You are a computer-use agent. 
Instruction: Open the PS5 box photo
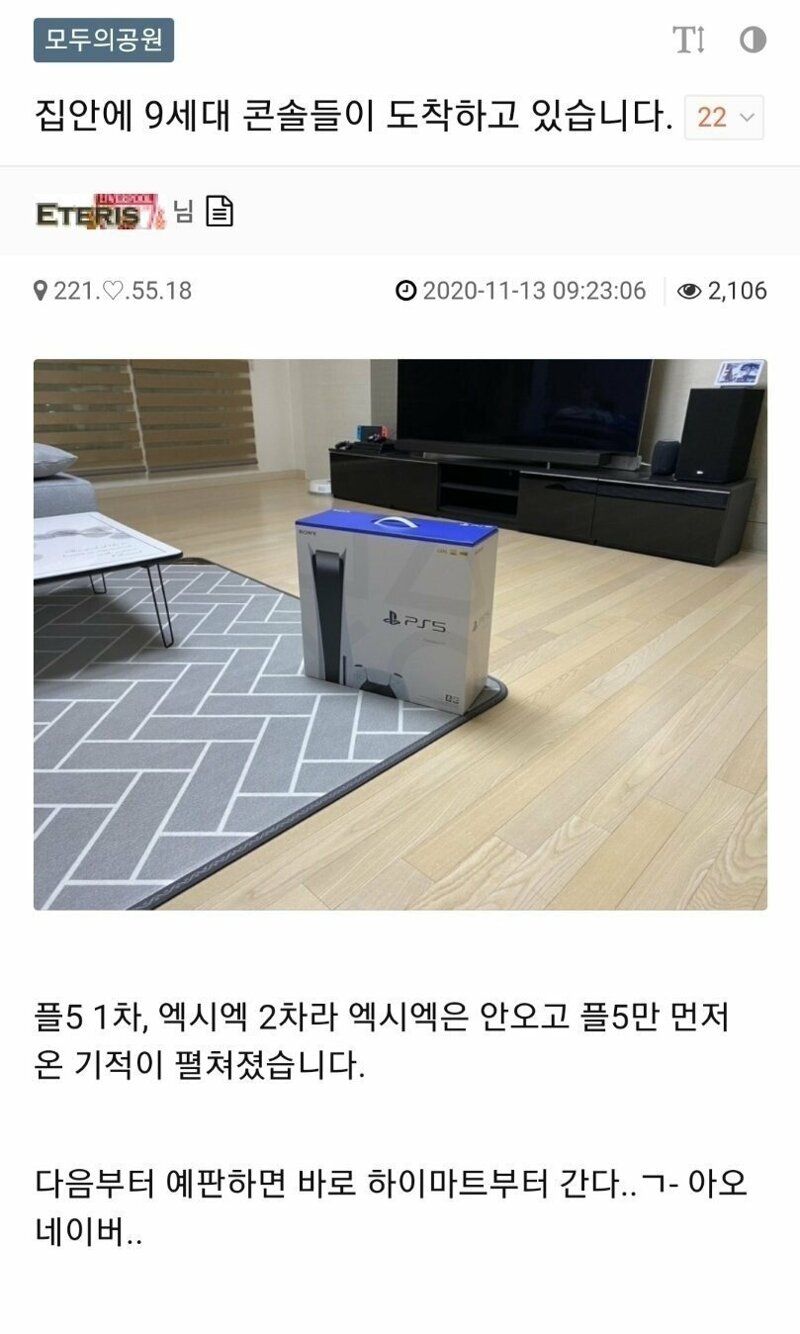click(400, 634)
